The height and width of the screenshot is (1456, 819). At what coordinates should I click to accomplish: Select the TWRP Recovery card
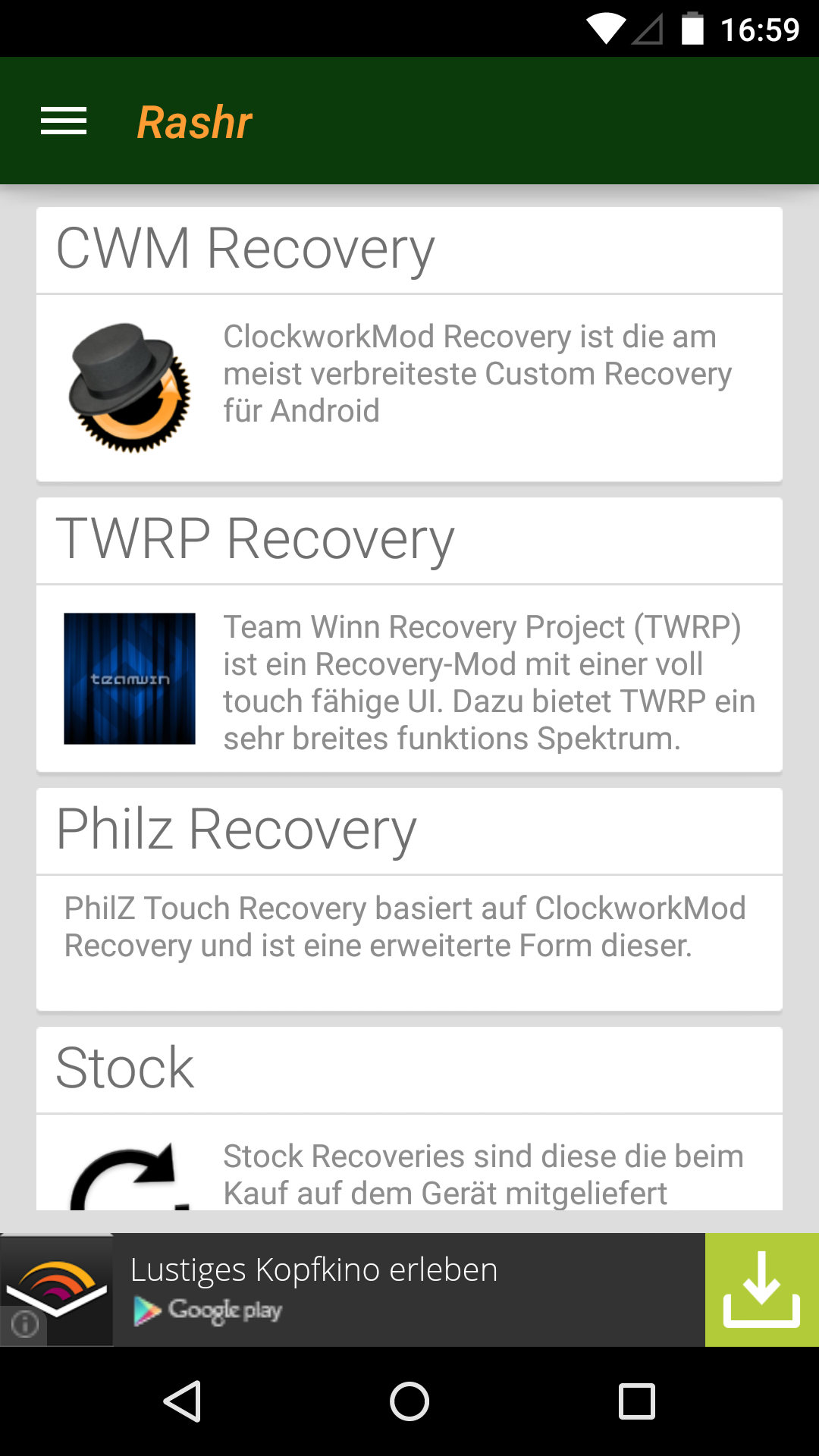point(409,635)
